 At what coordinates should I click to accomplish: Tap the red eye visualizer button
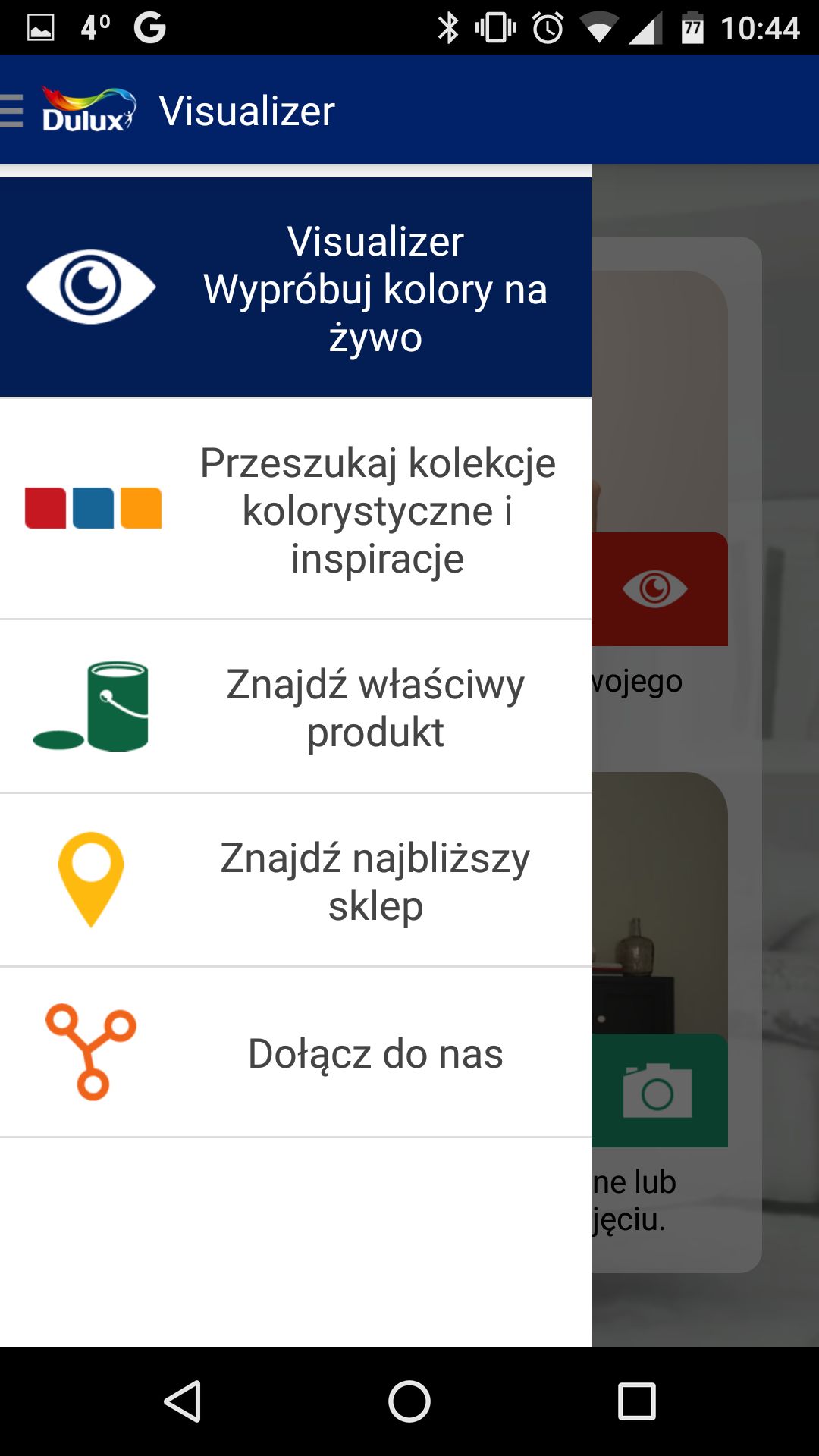click(x=659, y=589)
